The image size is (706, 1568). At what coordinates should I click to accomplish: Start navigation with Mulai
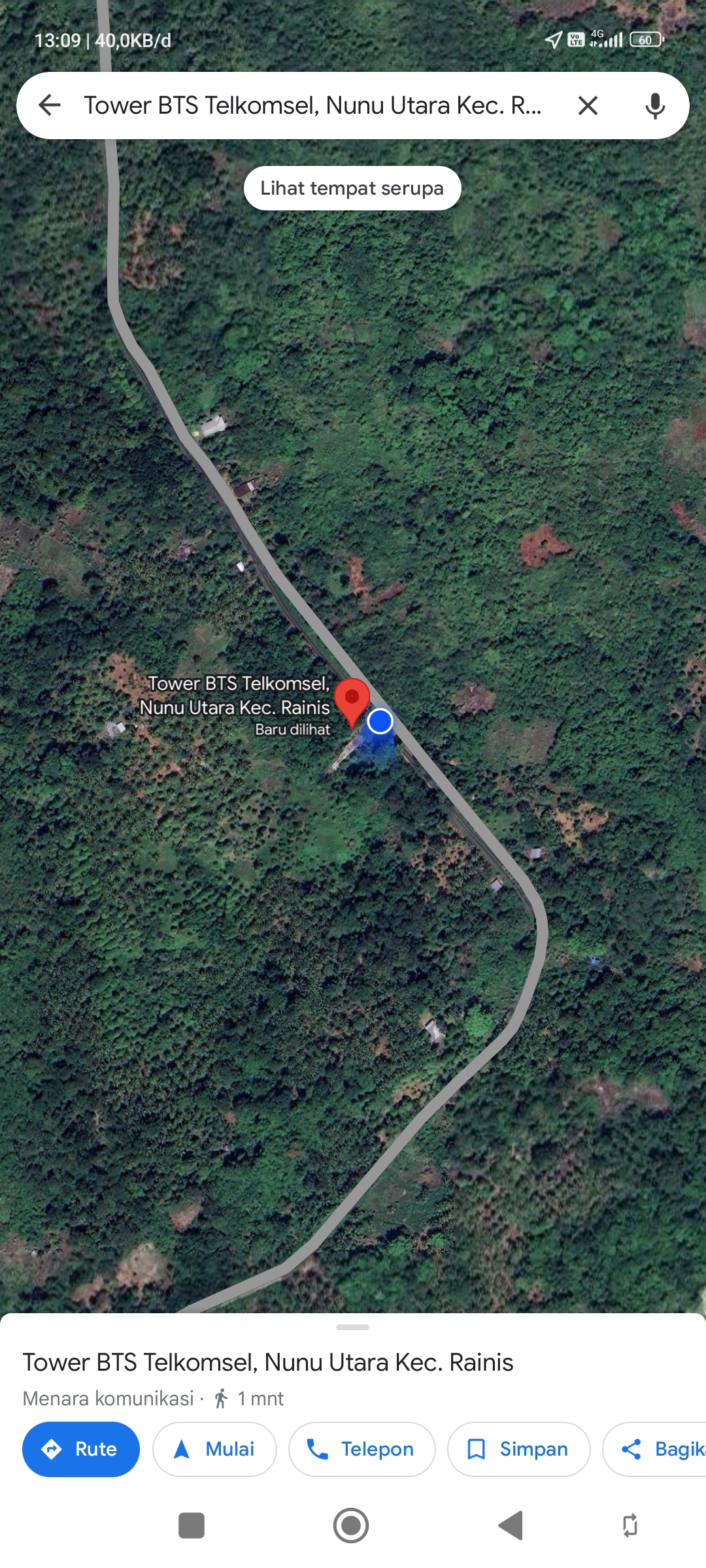[214, 1449]
